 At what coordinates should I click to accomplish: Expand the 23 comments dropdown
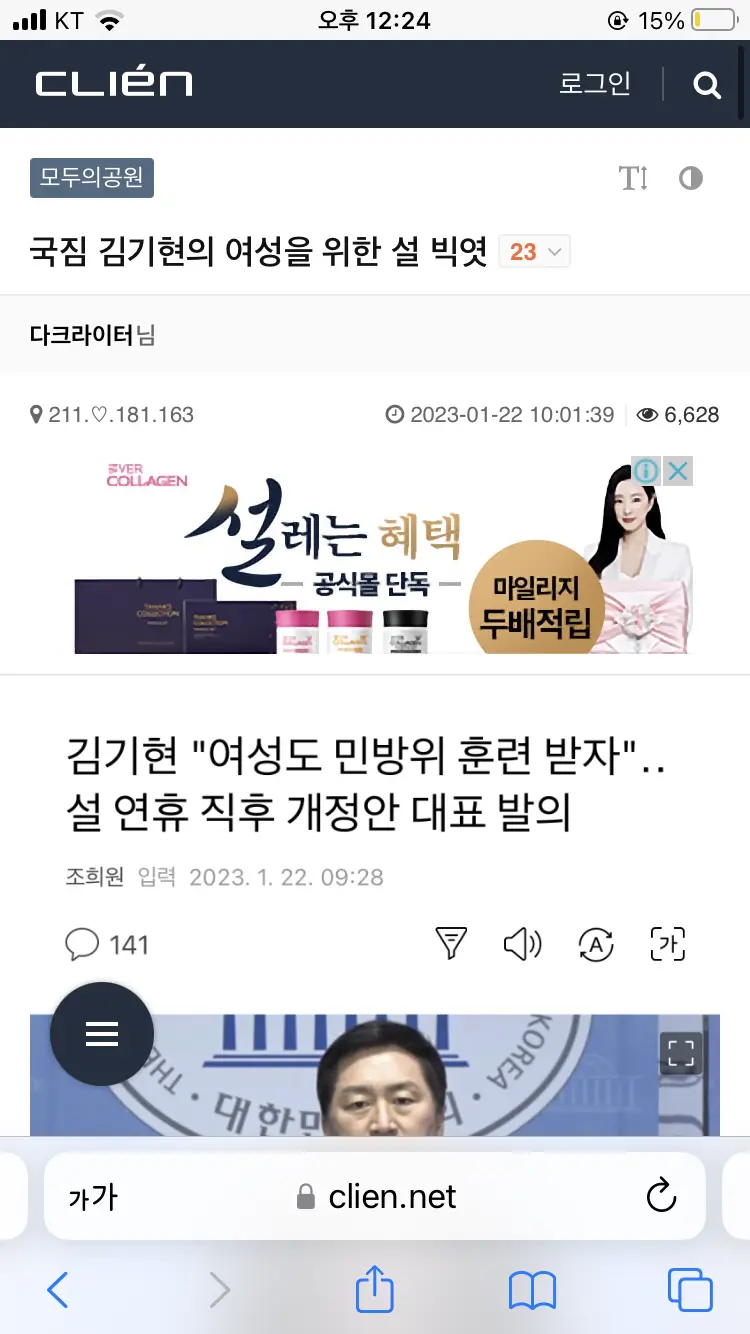pos(535,252)
